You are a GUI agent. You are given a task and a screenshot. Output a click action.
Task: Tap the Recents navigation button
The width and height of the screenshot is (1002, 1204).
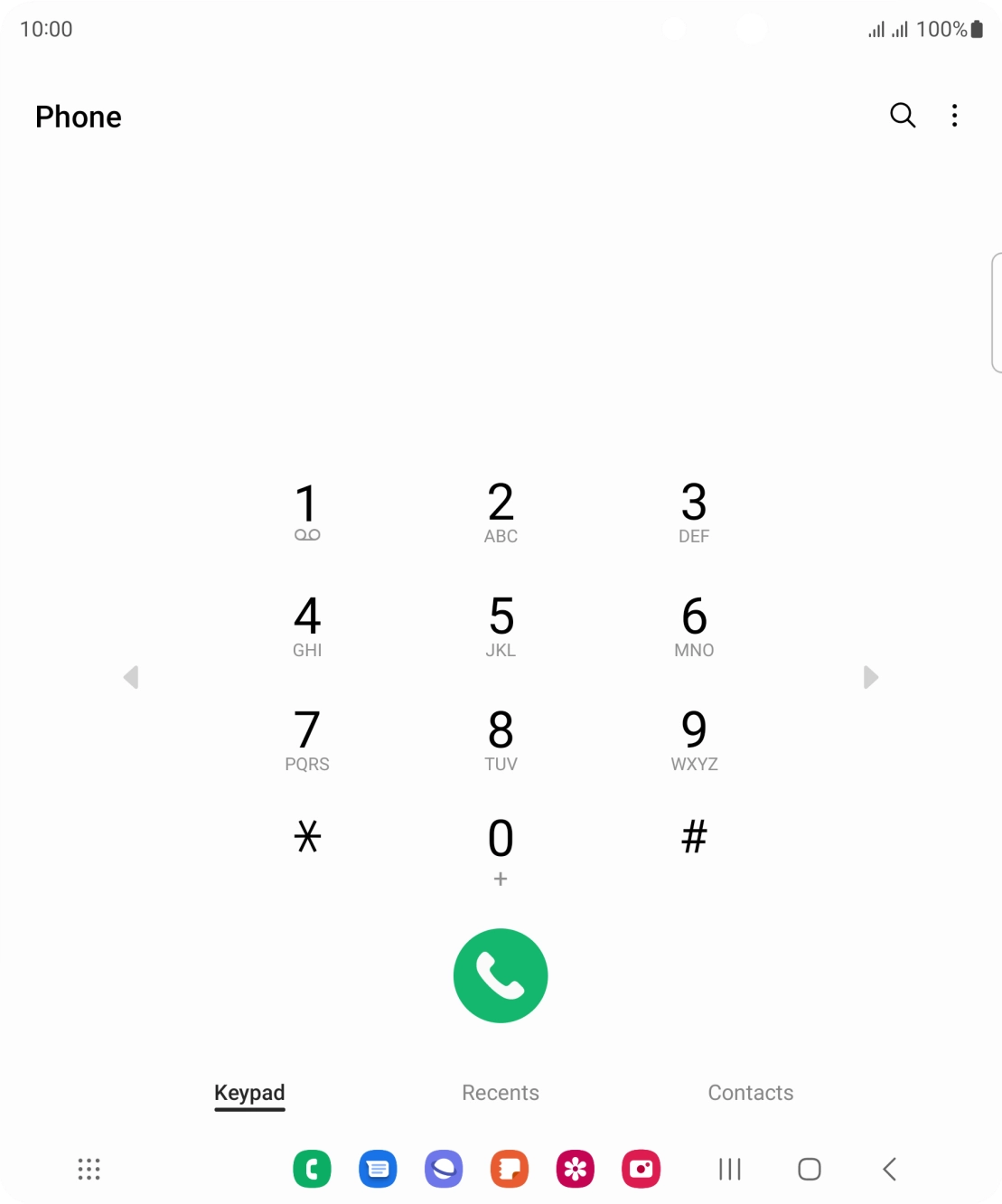pyautogui.click(x=729, y=1169)
